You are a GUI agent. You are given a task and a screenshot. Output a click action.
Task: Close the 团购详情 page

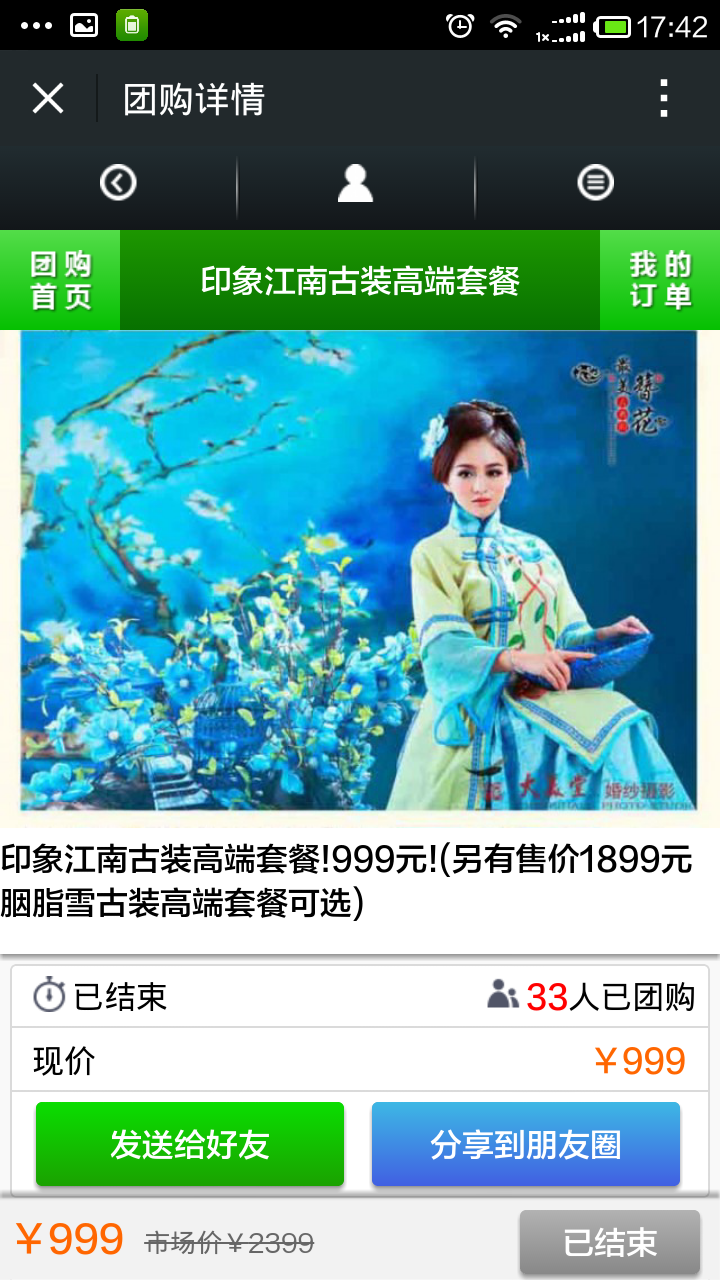[x=48, y=99]
